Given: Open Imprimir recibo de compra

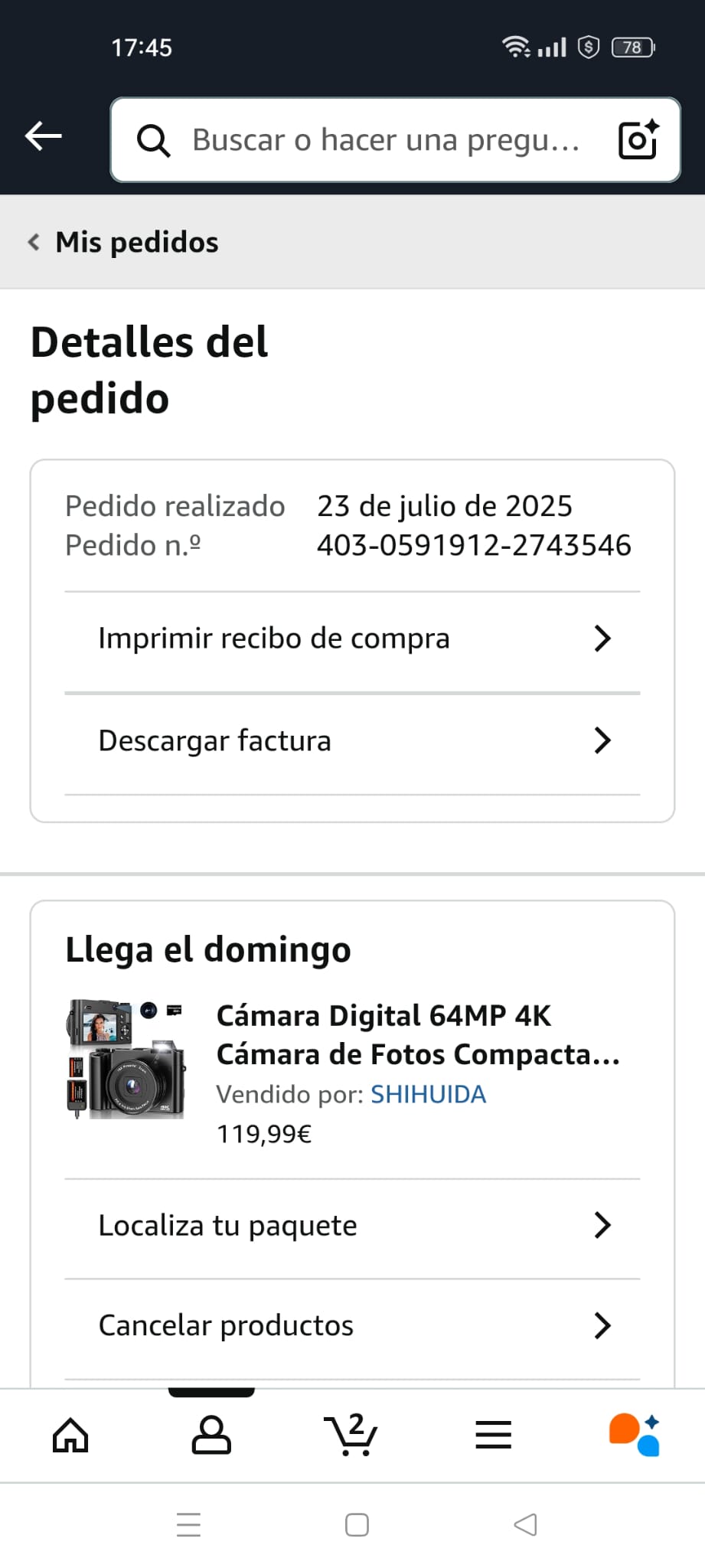Looking at the screenshot, I should pyautogui.click(x=352, y=639).
